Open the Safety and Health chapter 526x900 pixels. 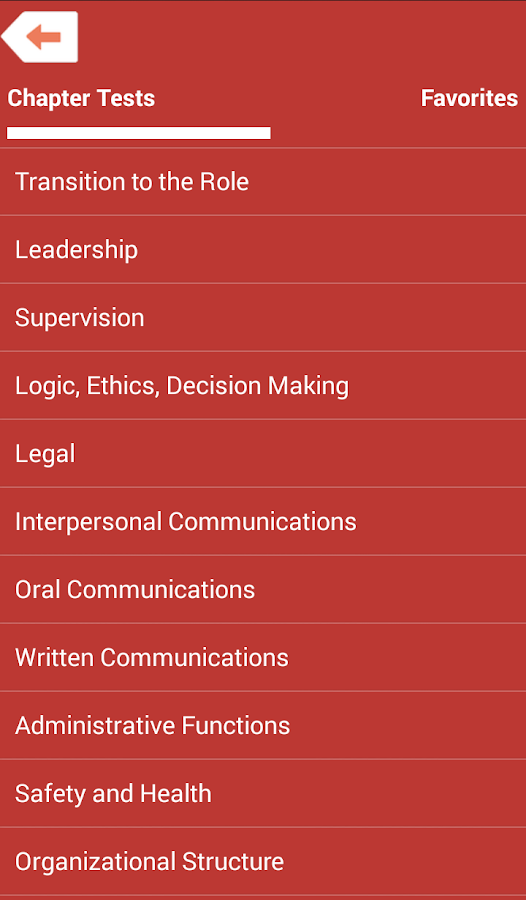tap(263, 793)
